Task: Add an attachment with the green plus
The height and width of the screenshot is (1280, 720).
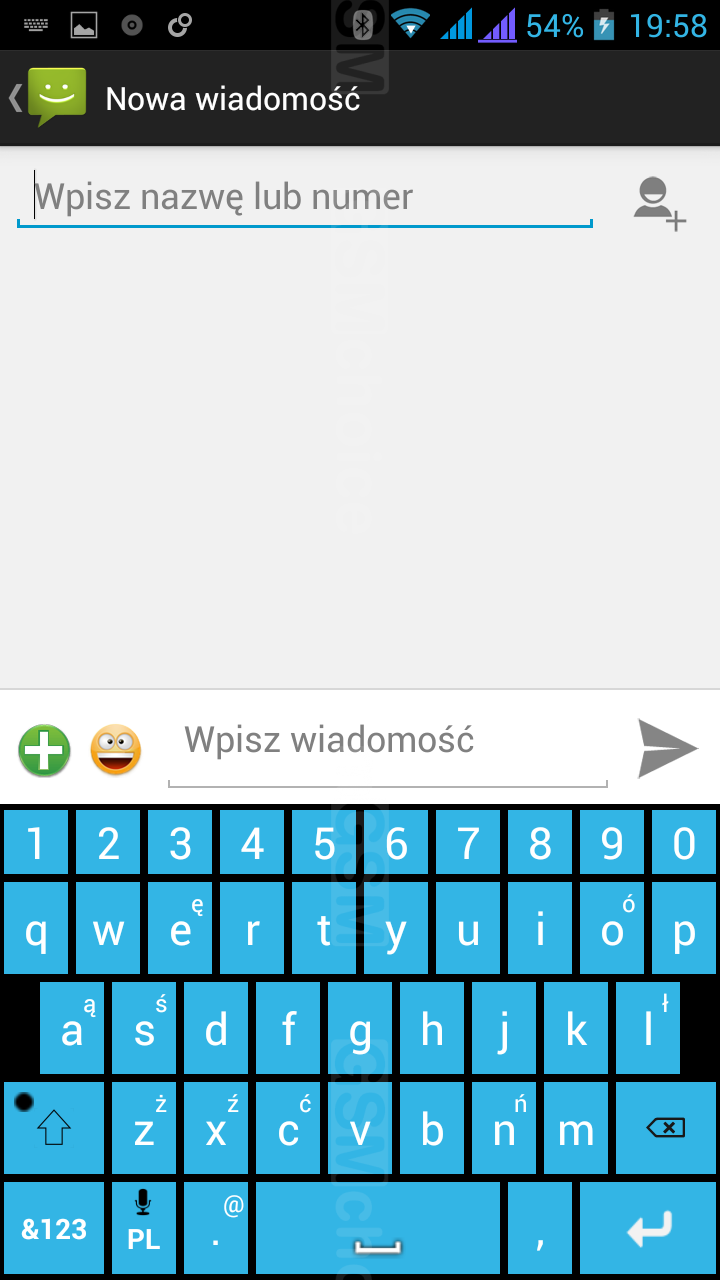Action: 45,750
